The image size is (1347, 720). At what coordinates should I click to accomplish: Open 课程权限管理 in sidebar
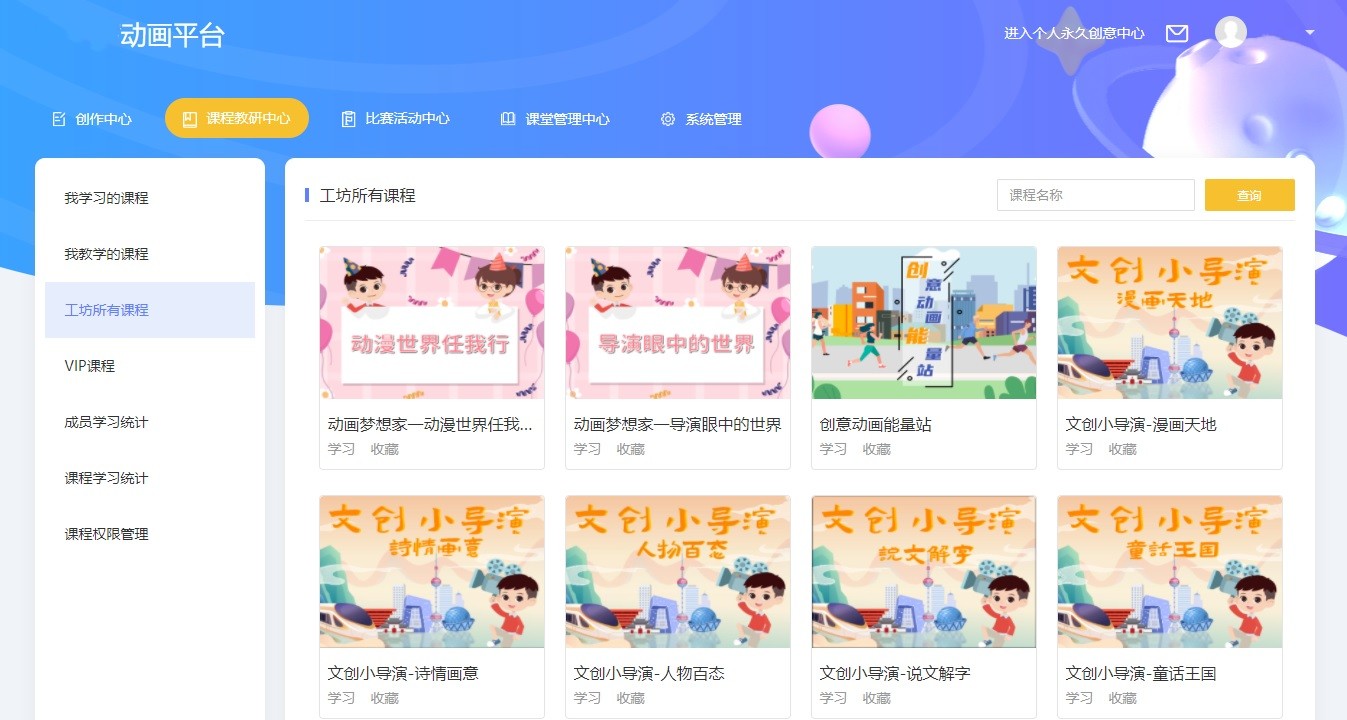(106, 534)
